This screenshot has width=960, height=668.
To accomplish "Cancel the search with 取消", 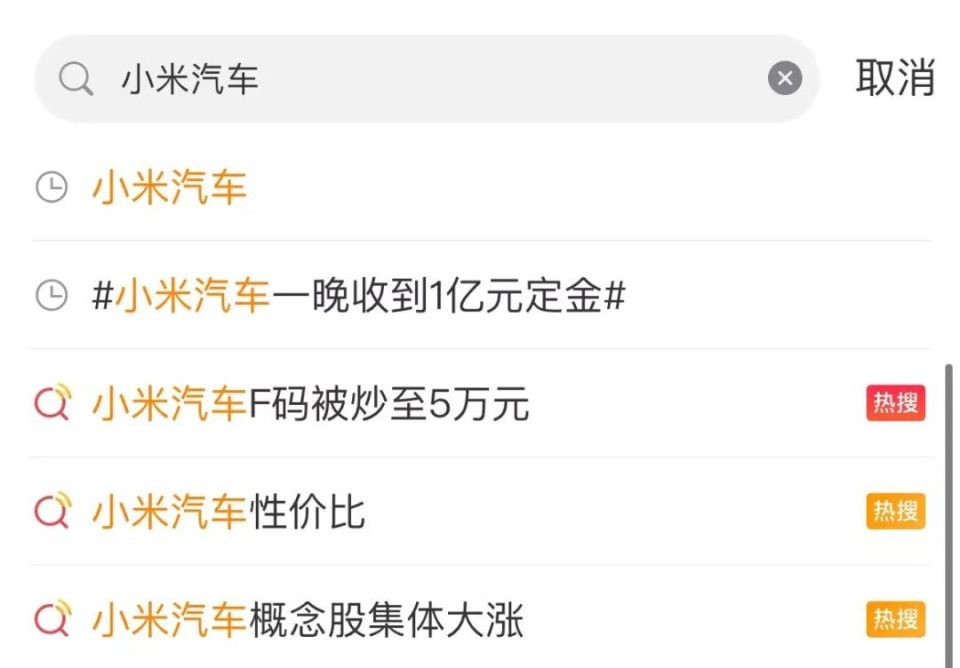I will [894, 78].
